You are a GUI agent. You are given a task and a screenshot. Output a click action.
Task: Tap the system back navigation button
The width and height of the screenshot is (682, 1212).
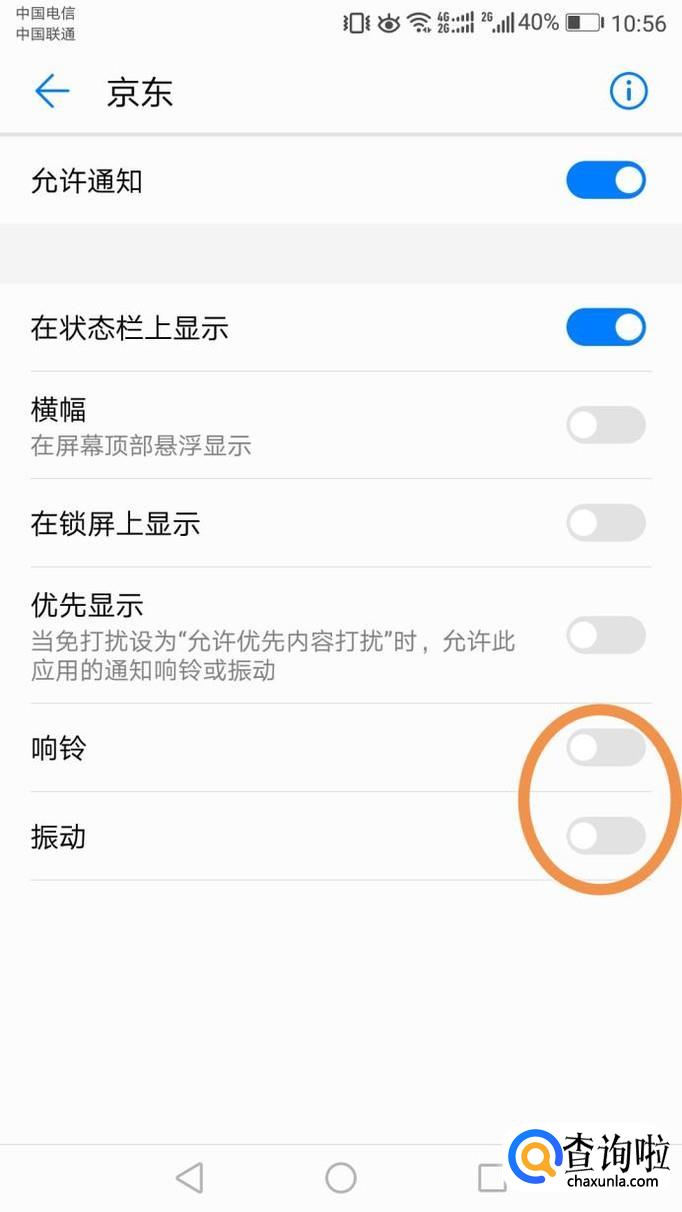point(190,1177)
